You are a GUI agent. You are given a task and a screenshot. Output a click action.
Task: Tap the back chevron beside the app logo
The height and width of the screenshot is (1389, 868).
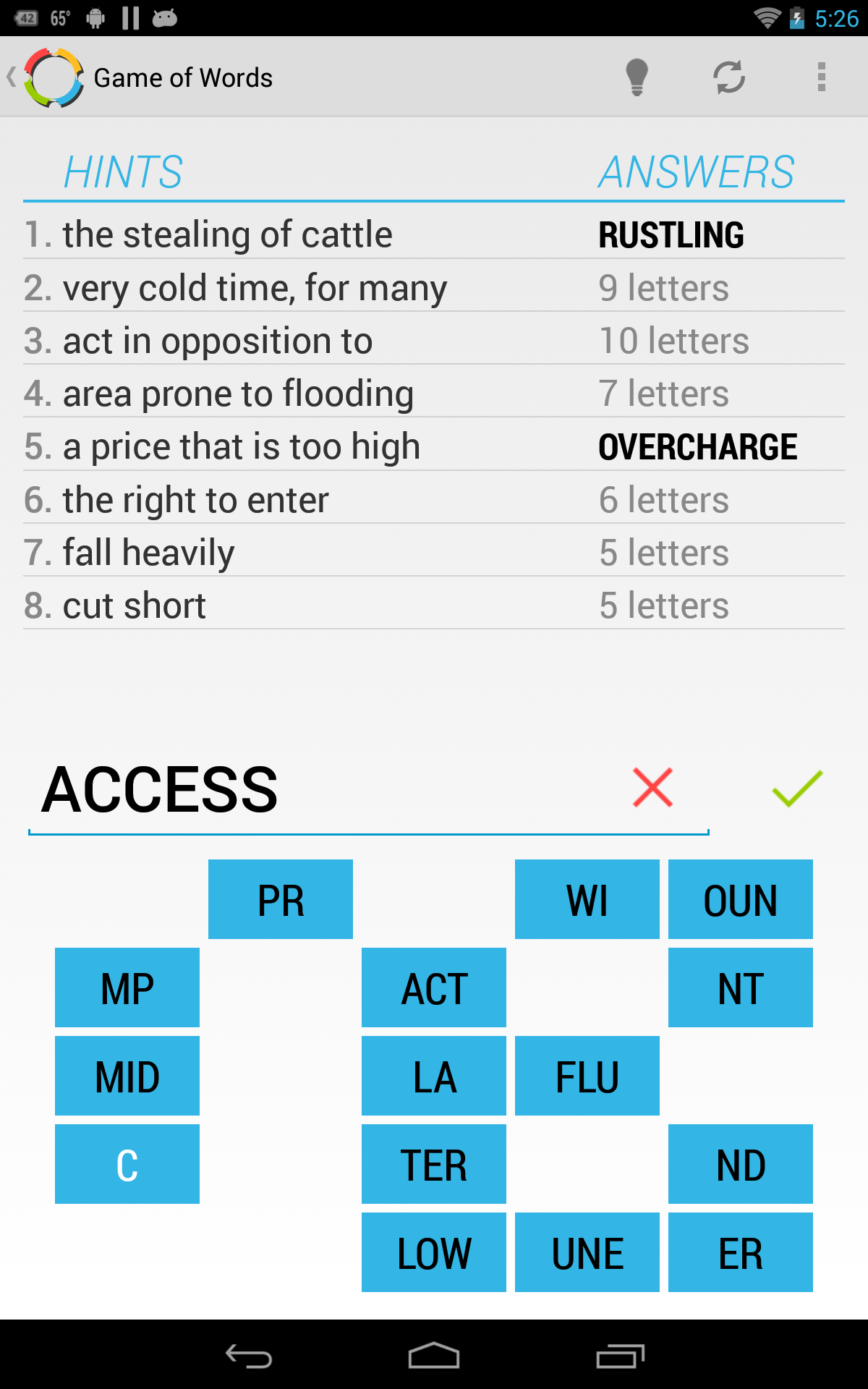[x=12, y=77]
